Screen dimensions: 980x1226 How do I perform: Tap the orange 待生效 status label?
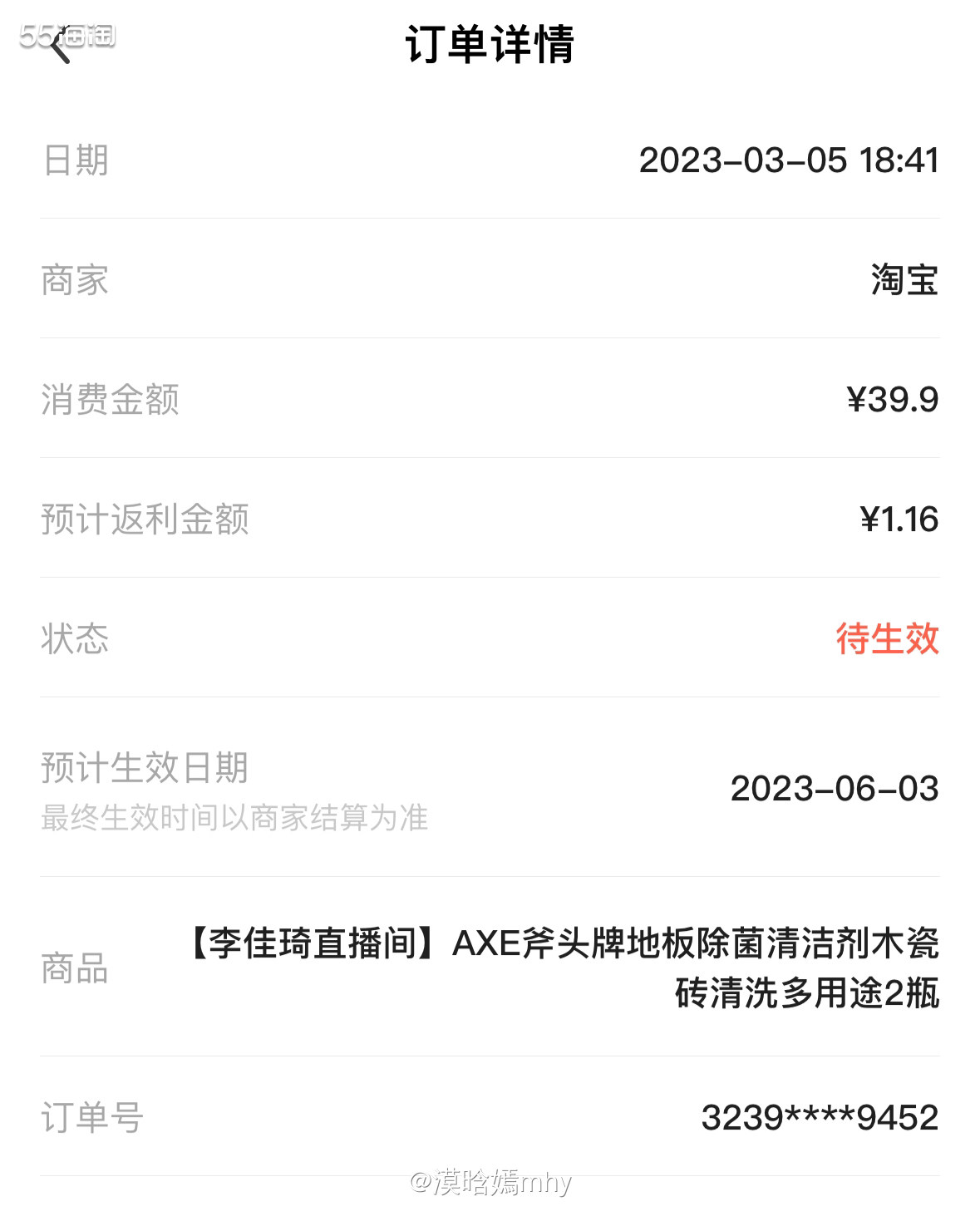pos(886,638)
